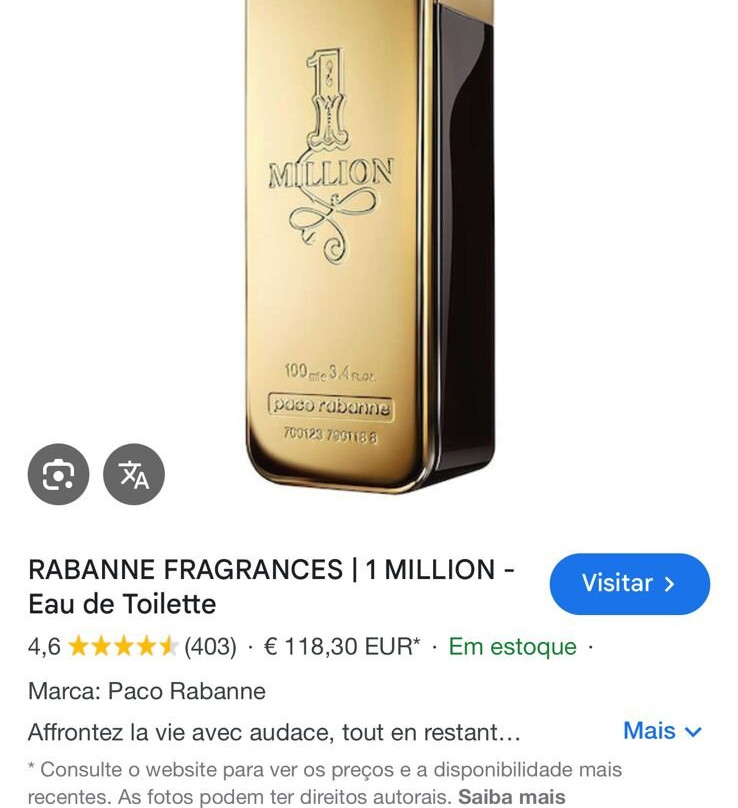Expand the description with Mais
Image resolution: width=738 pixels, height=808 pixels.
(x=662, y=731)
